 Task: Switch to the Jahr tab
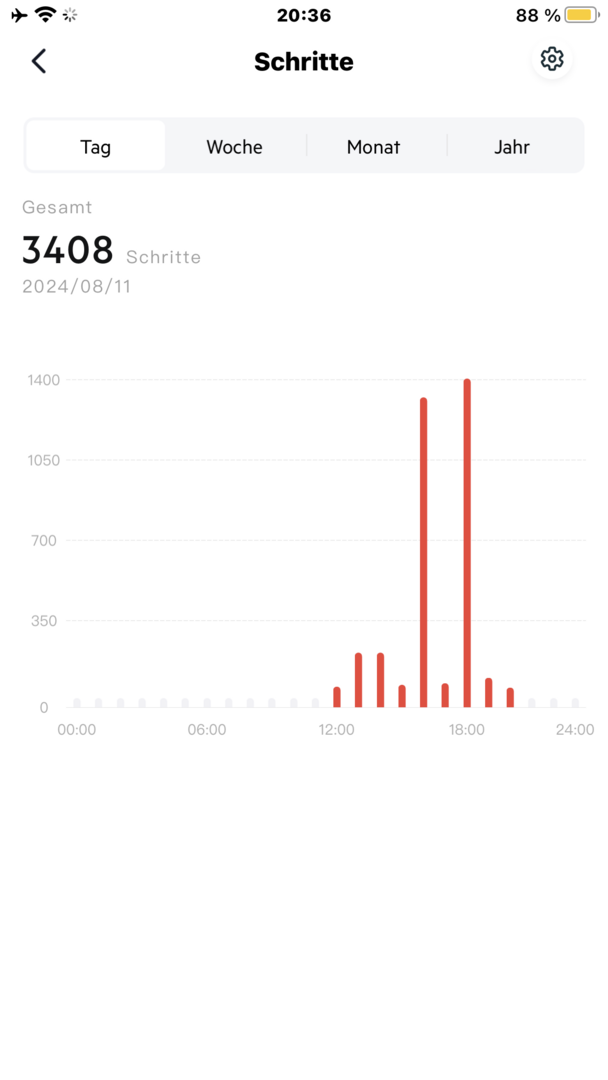tap(511, 147)
